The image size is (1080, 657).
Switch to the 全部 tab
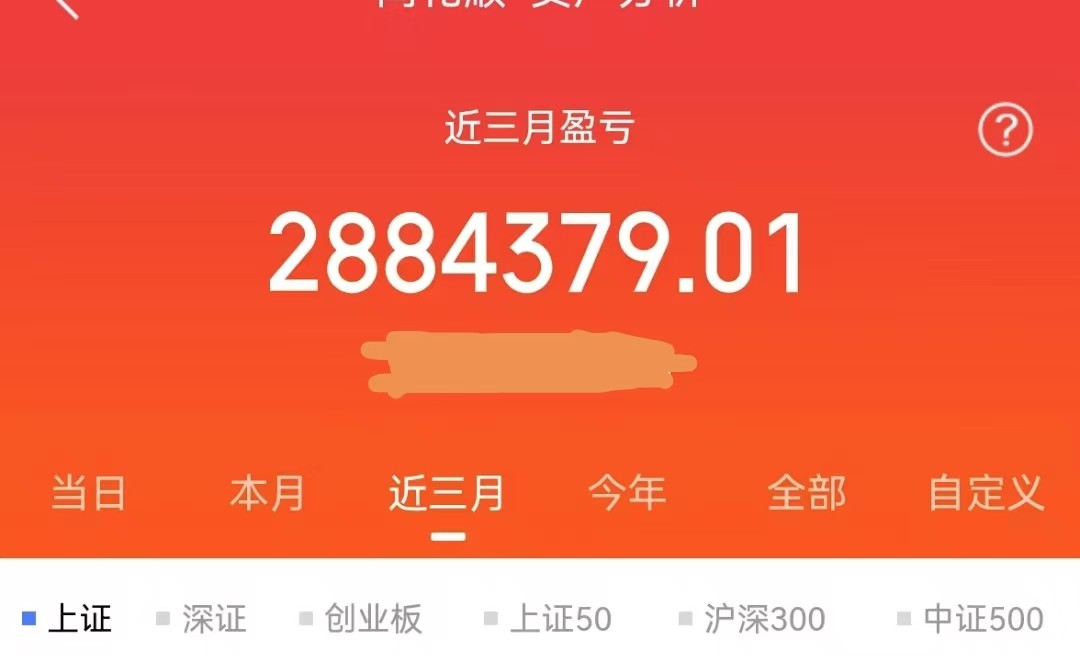tap(806, 493)
